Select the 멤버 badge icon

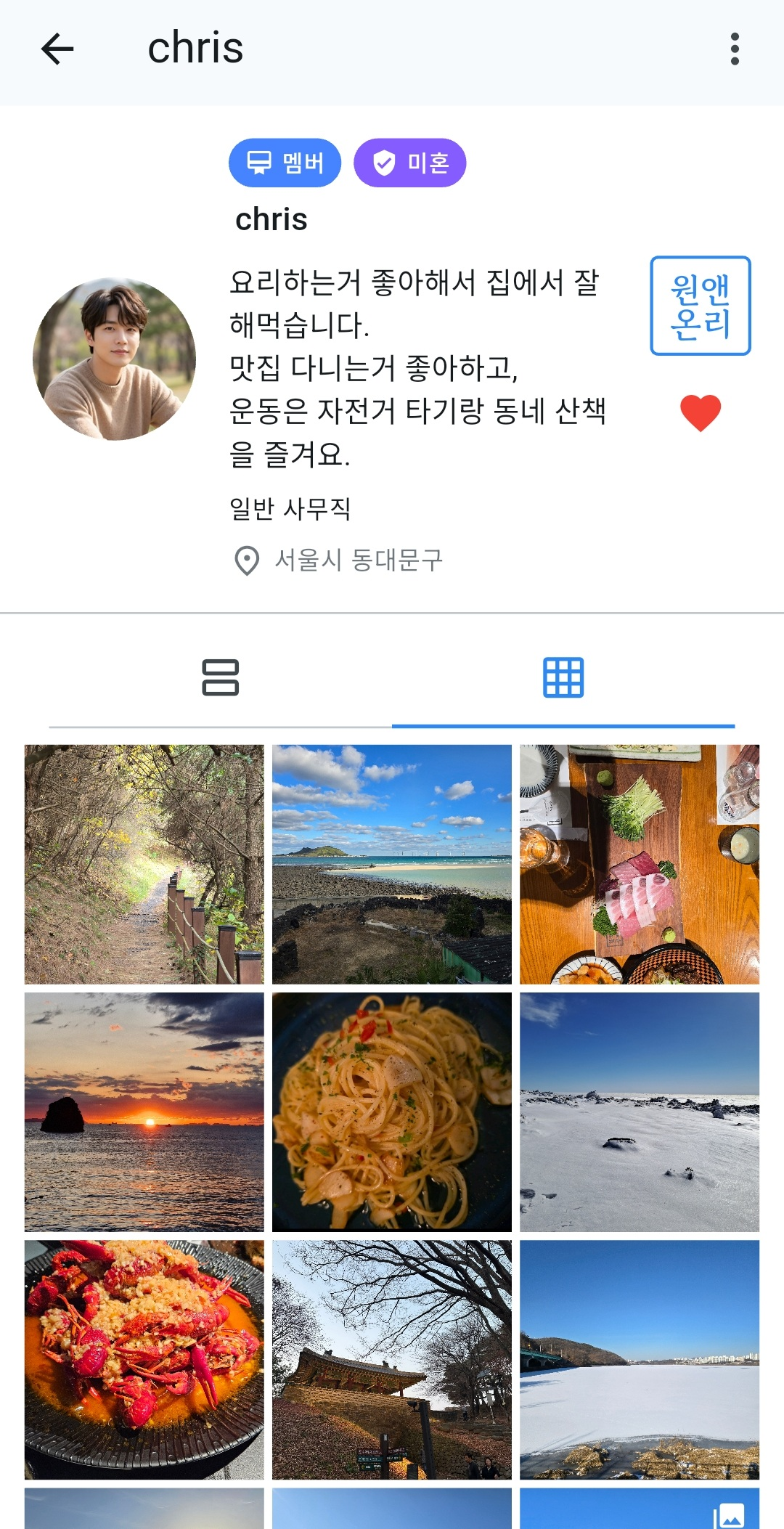(x=259, y=163)
